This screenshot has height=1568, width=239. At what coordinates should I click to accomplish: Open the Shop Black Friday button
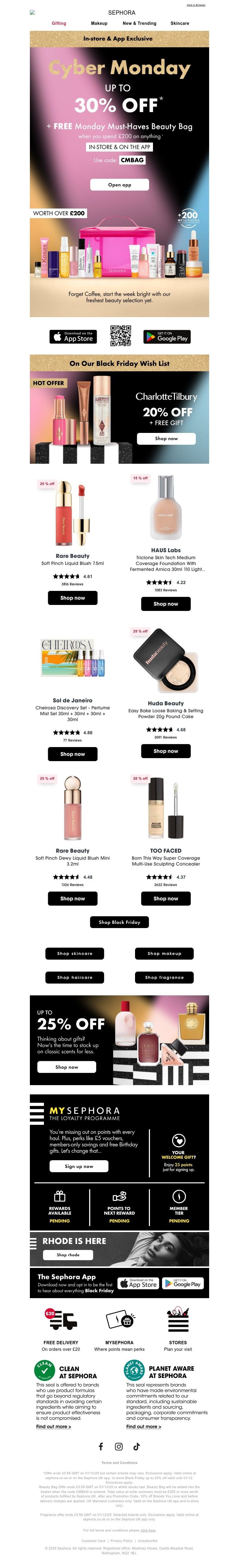[119, 921]
